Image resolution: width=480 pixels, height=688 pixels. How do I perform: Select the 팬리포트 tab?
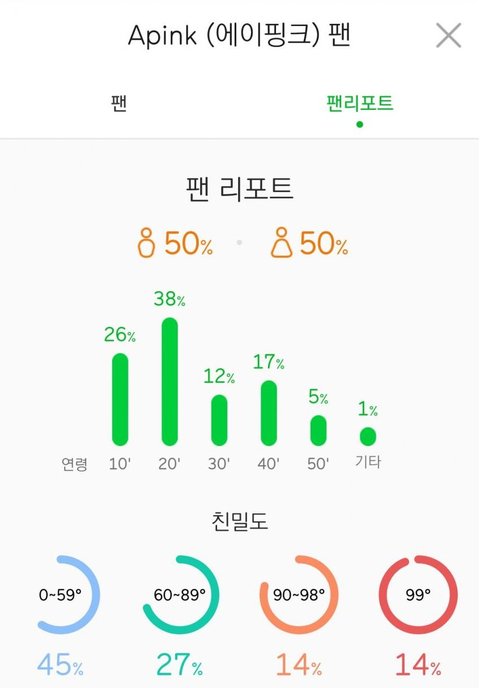[x=360, y=104]
